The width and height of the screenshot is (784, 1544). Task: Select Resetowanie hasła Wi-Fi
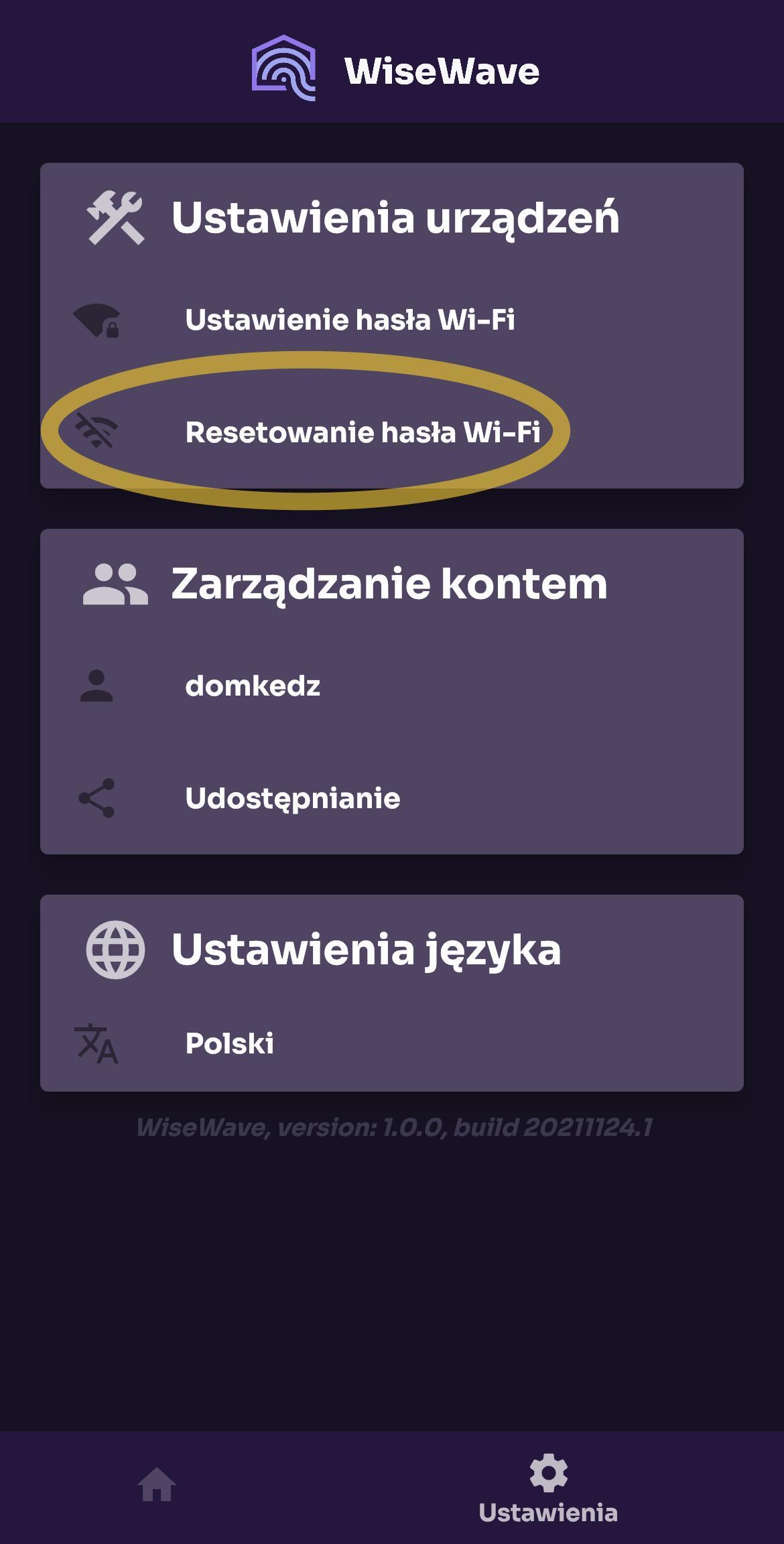point(362,432)
